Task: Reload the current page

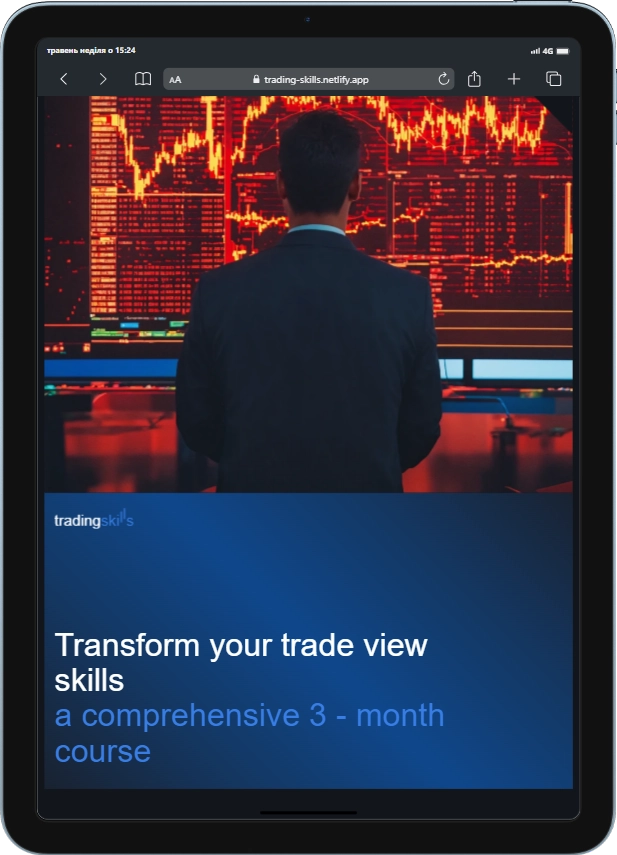Action: [x=444, y=79]
